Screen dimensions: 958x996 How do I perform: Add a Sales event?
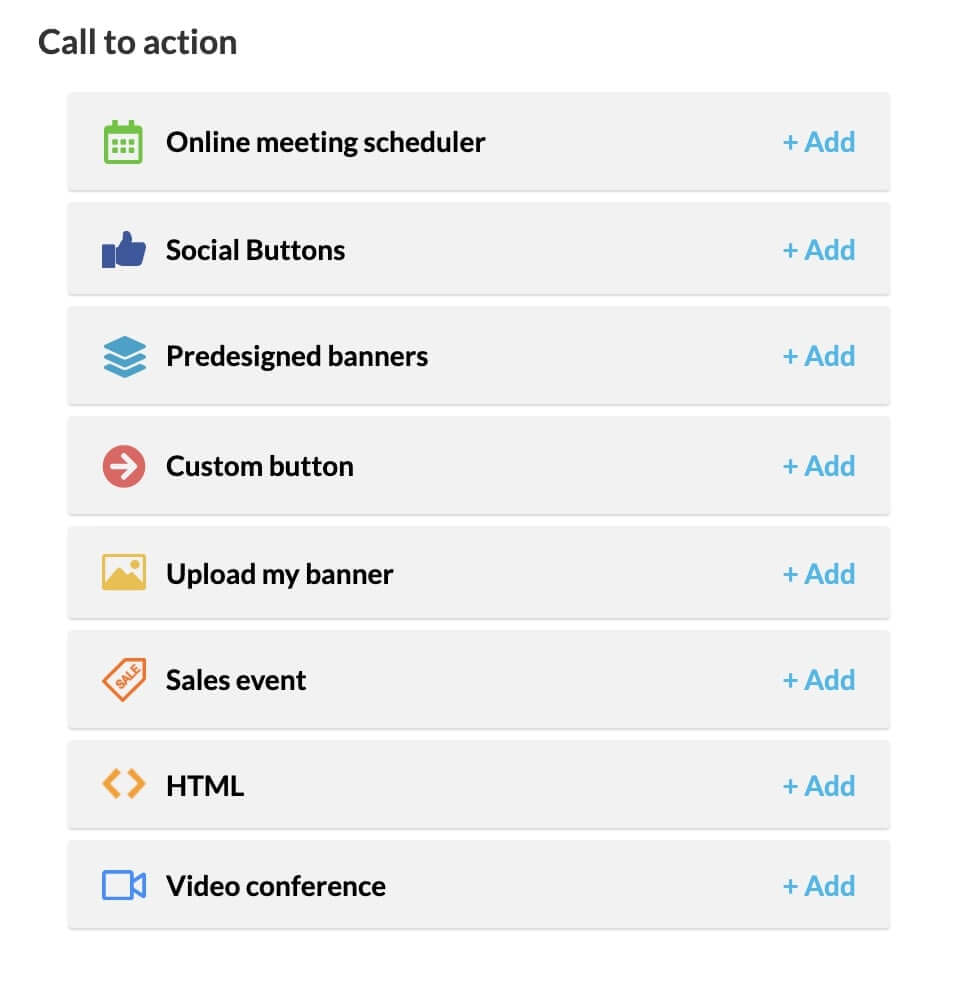pos(818,679)
